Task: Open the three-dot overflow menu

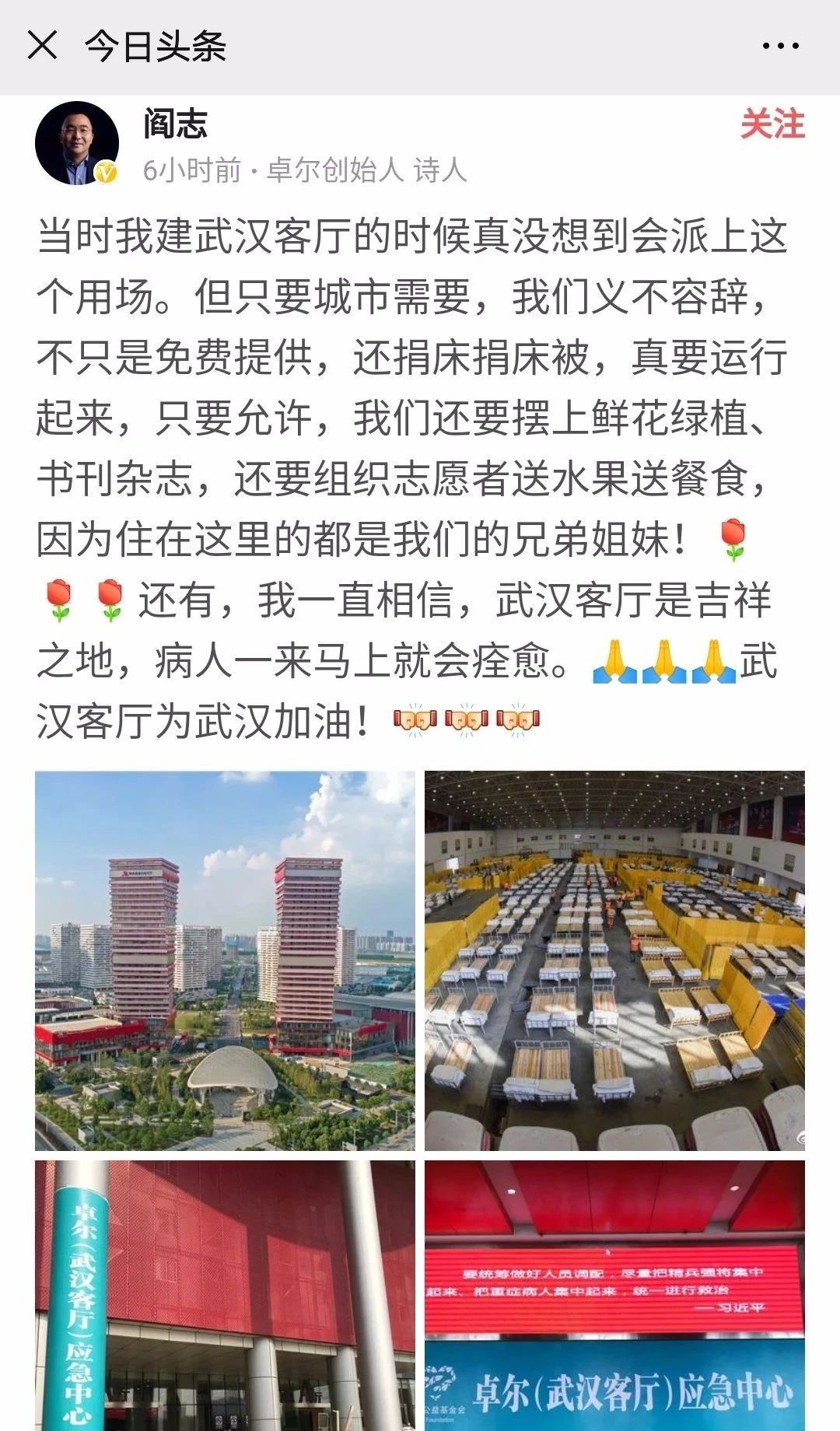Action: tap(780, 46)
